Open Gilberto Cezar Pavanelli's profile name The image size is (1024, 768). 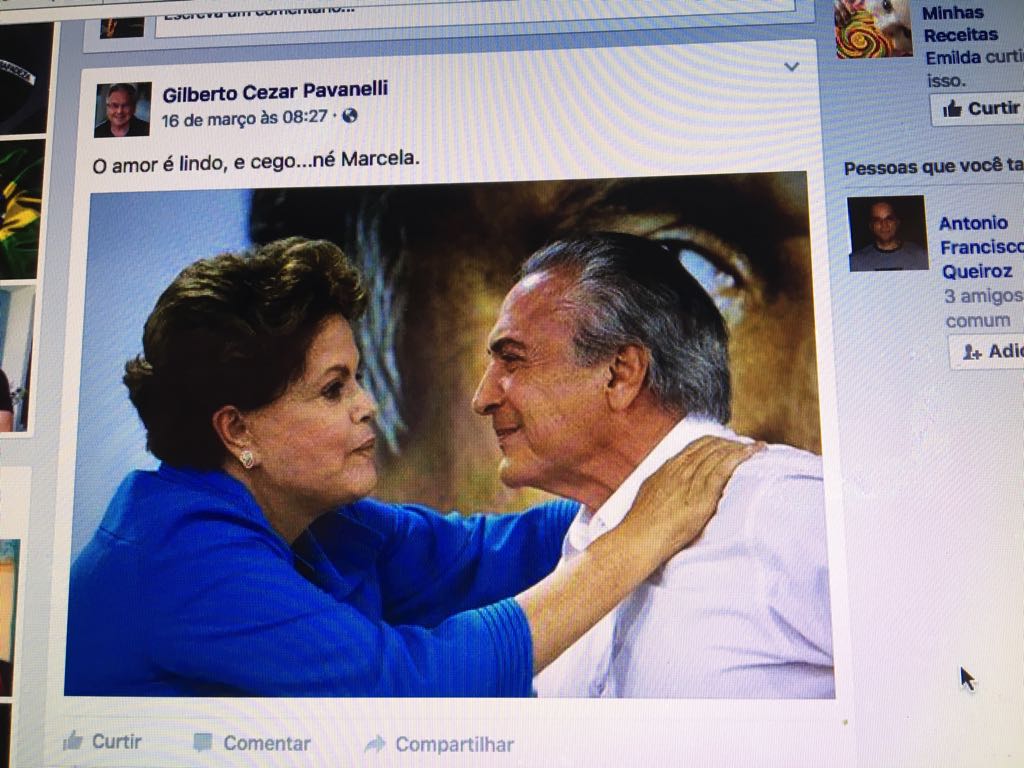pyautogui.click(x=275, y=91)
